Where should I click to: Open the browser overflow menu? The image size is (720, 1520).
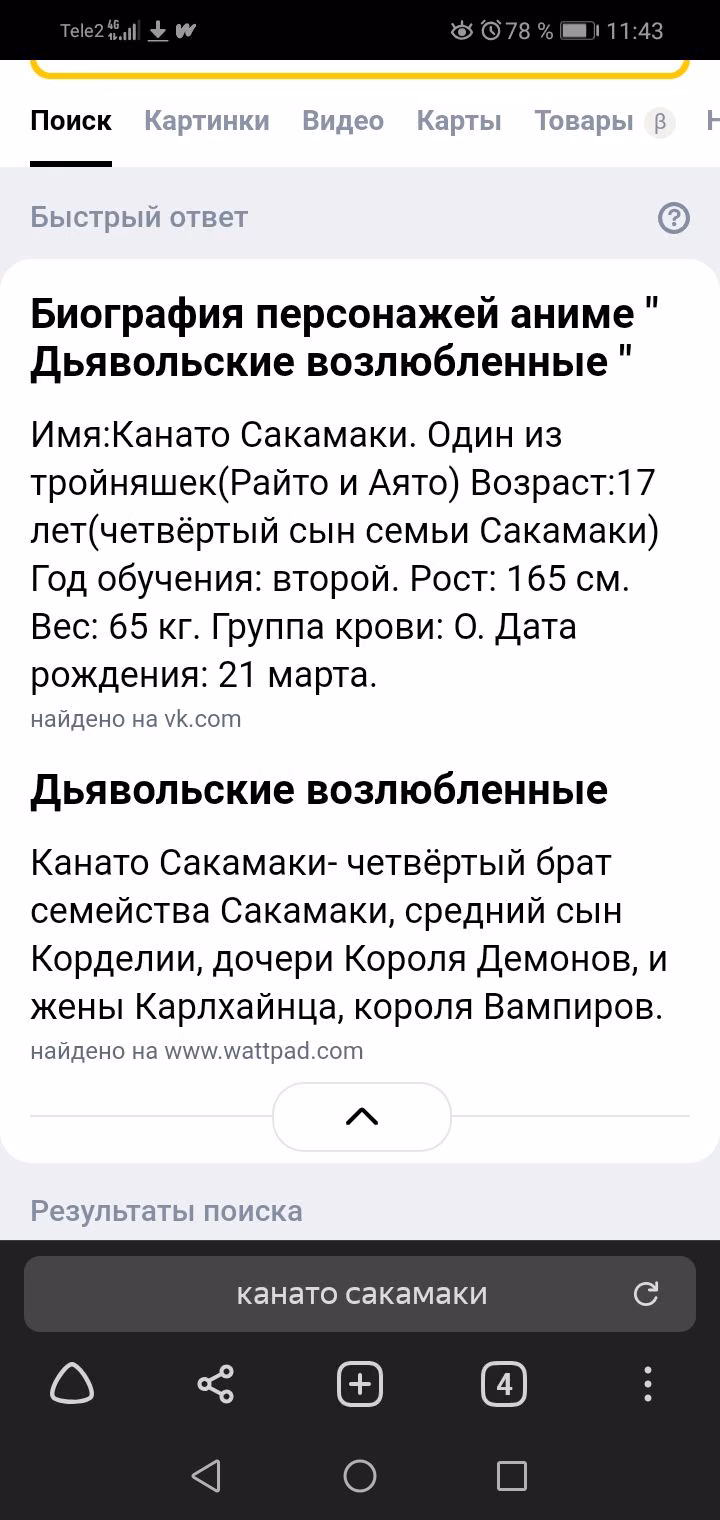[x=648, y=1384]
